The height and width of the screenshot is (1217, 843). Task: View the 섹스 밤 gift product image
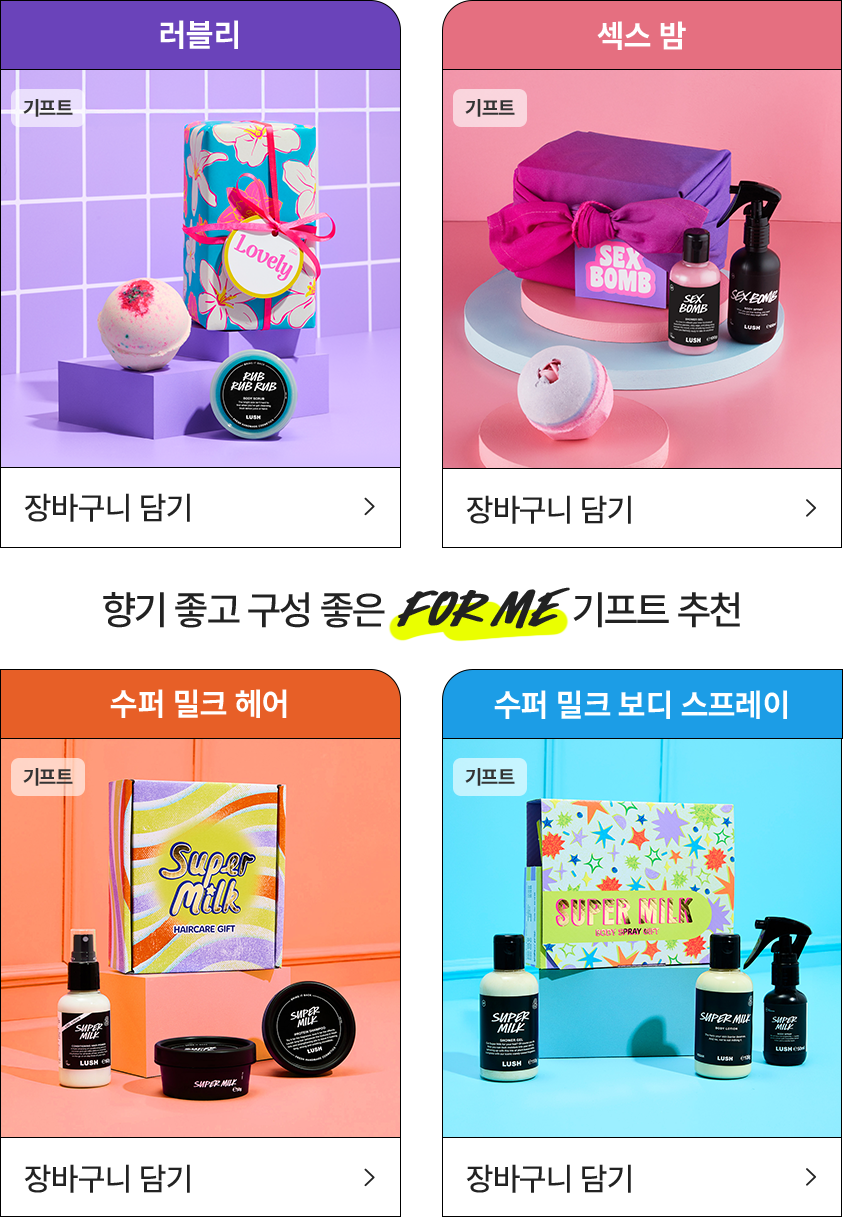click(x=642, y=268)
